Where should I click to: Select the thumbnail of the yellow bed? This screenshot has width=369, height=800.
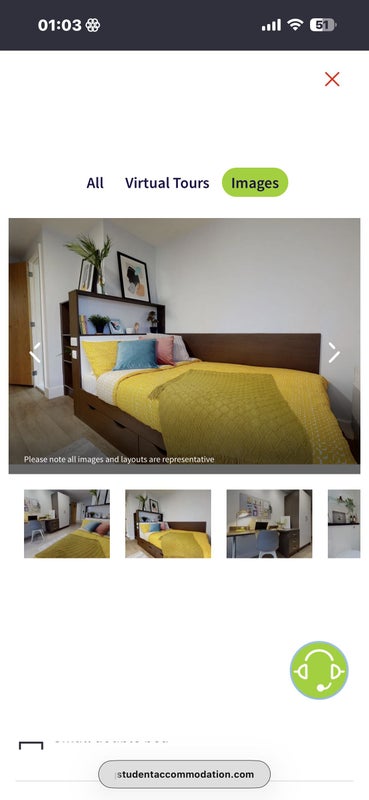(x=168, y=523)
